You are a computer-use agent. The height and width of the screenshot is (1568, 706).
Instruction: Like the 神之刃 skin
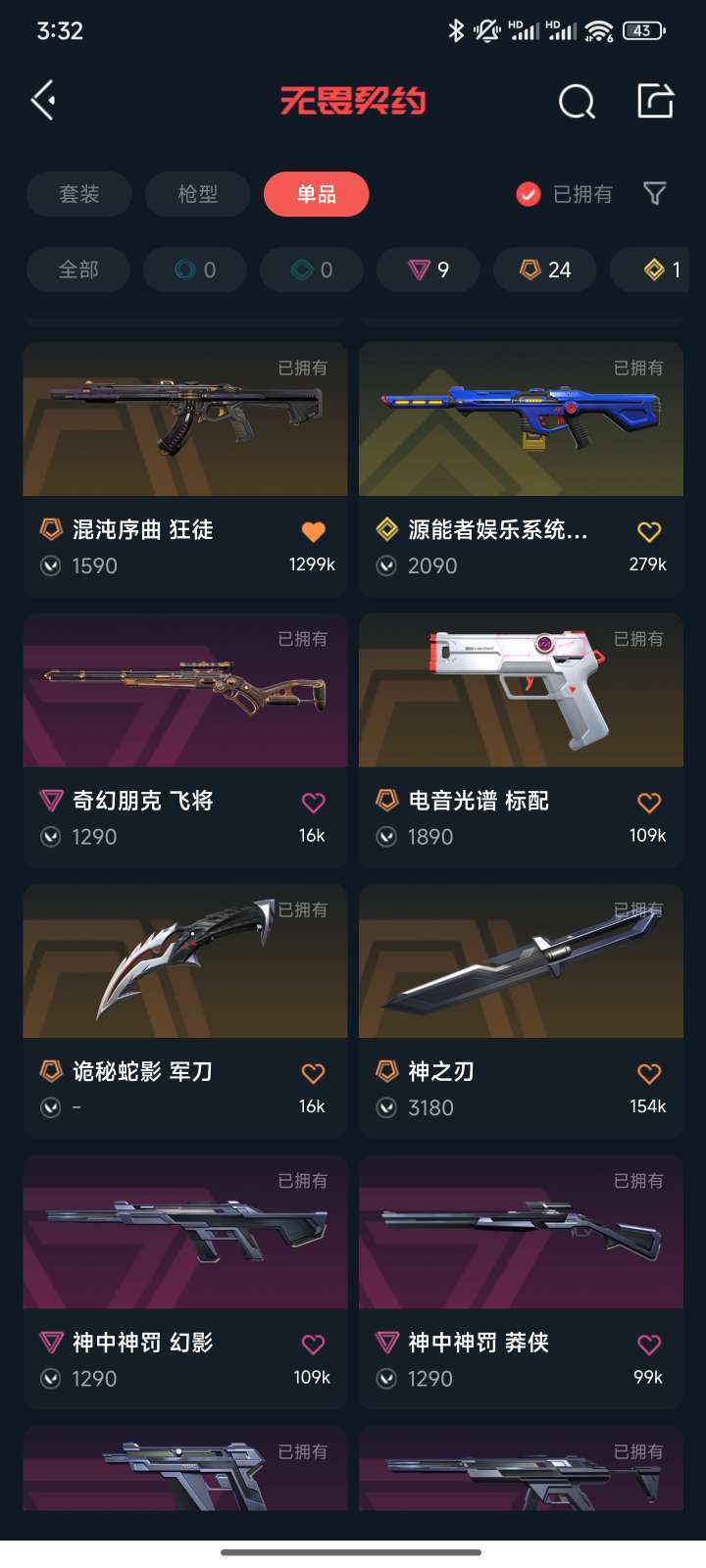(x=649, y=1073)
